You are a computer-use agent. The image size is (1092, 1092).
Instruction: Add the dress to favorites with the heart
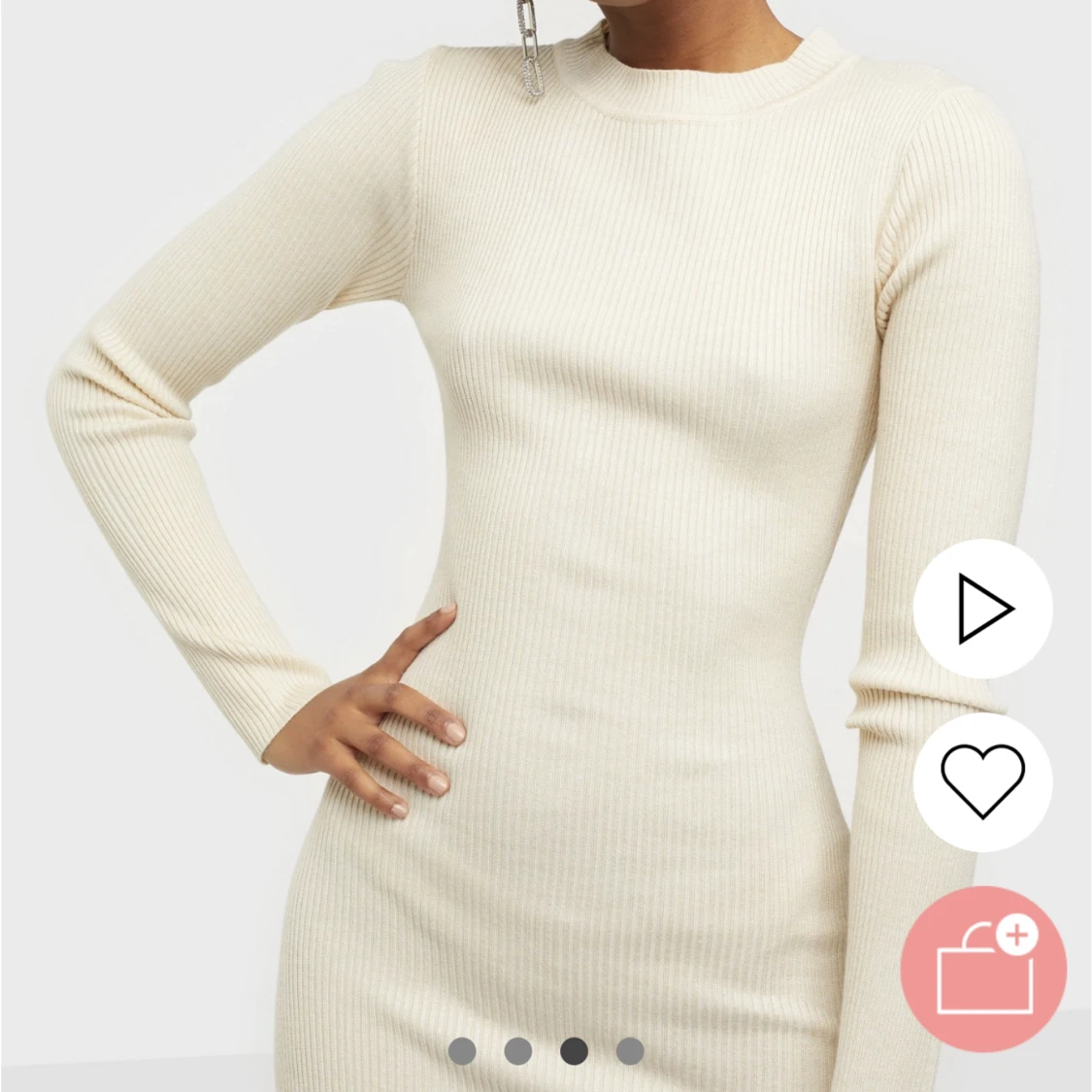click(x=982, y=782)
